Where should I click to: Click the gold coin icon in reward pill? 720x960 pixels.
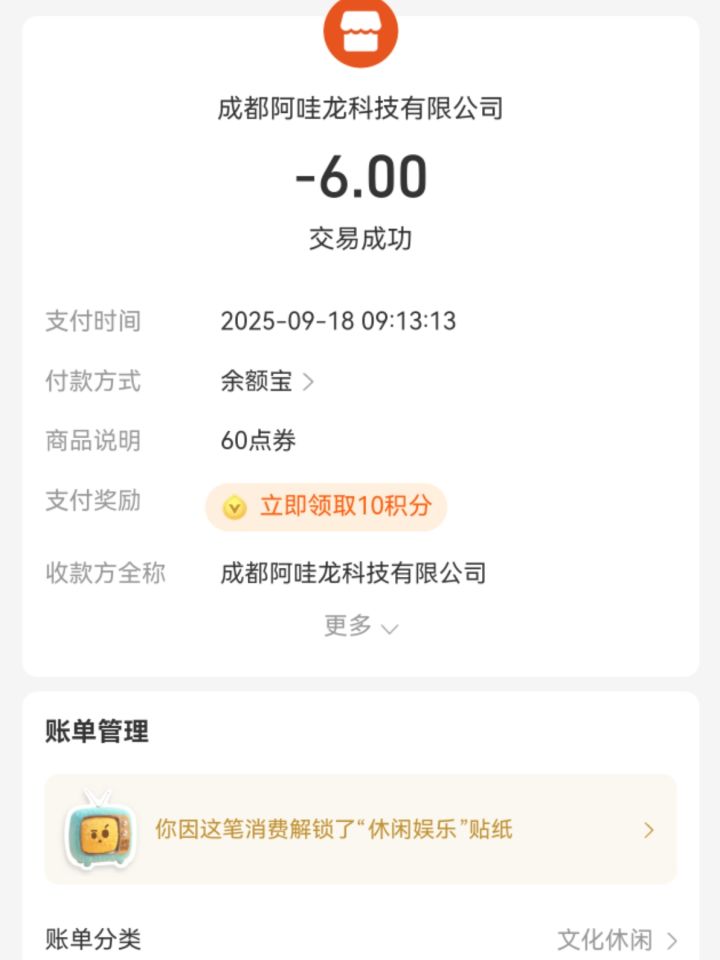click(234, 508)
